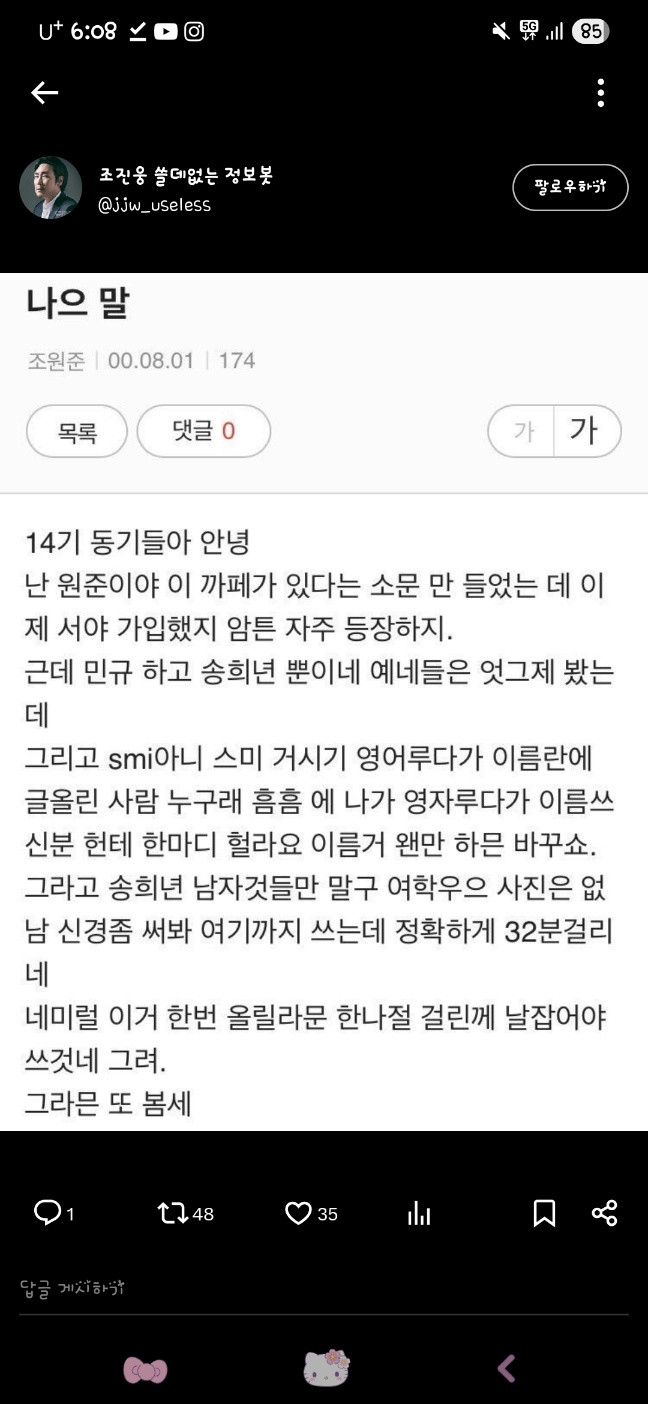Like this post with 35 likes

click(298, 1213)
